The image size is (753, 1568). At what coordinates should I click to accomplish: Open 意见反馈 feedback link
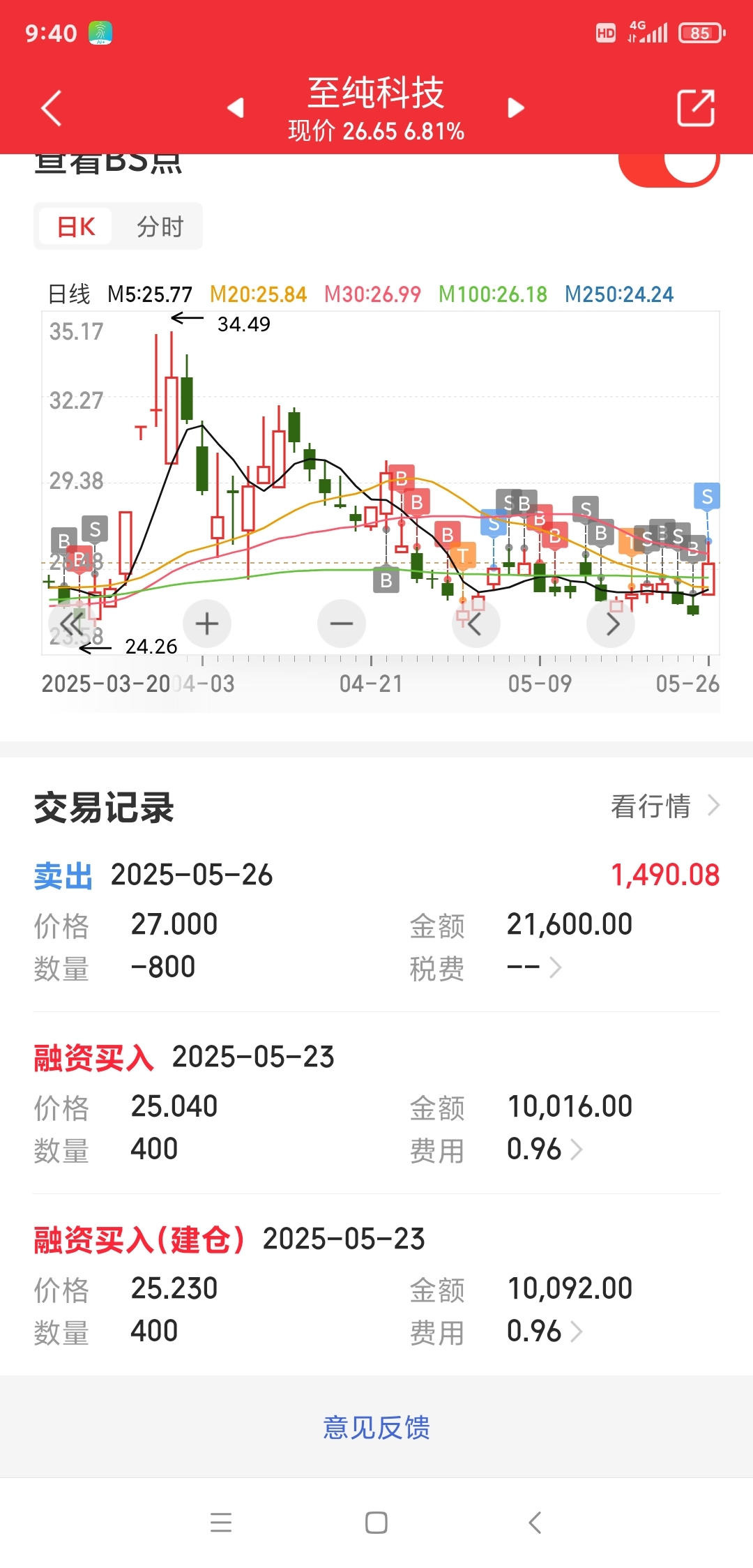click(376, 1427)
